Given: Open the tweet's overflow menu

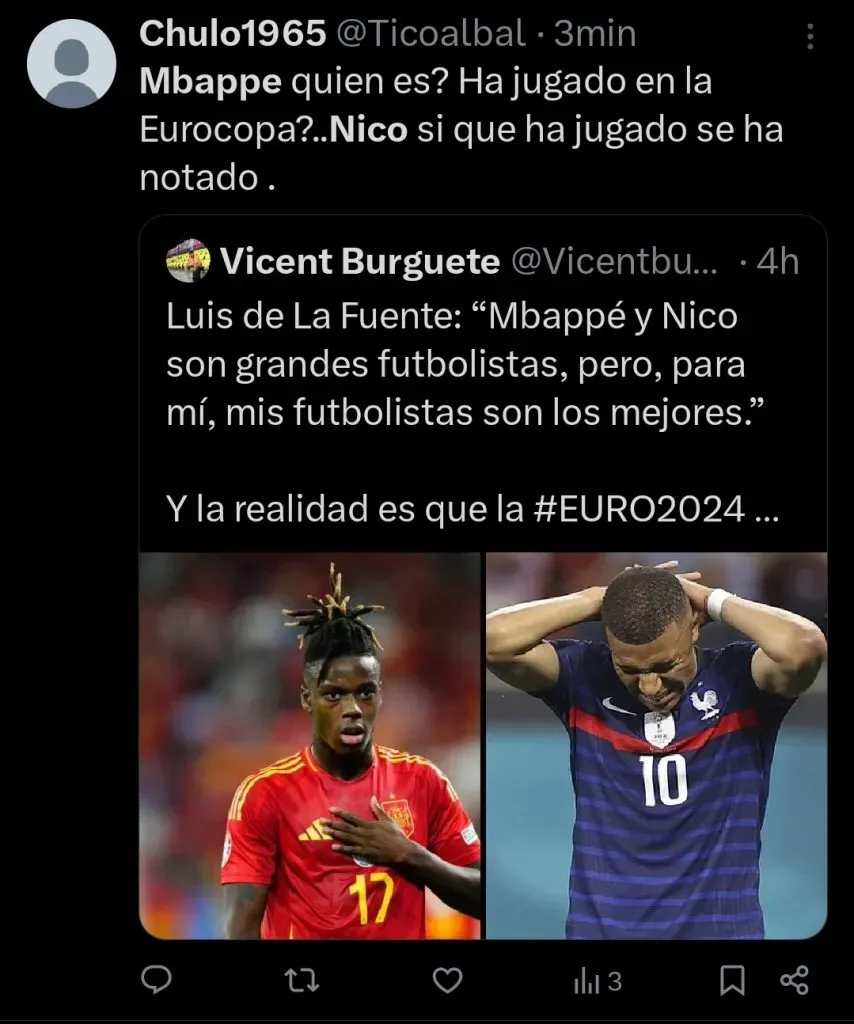Looking at the screenshot, I should (x=810, y=37).
